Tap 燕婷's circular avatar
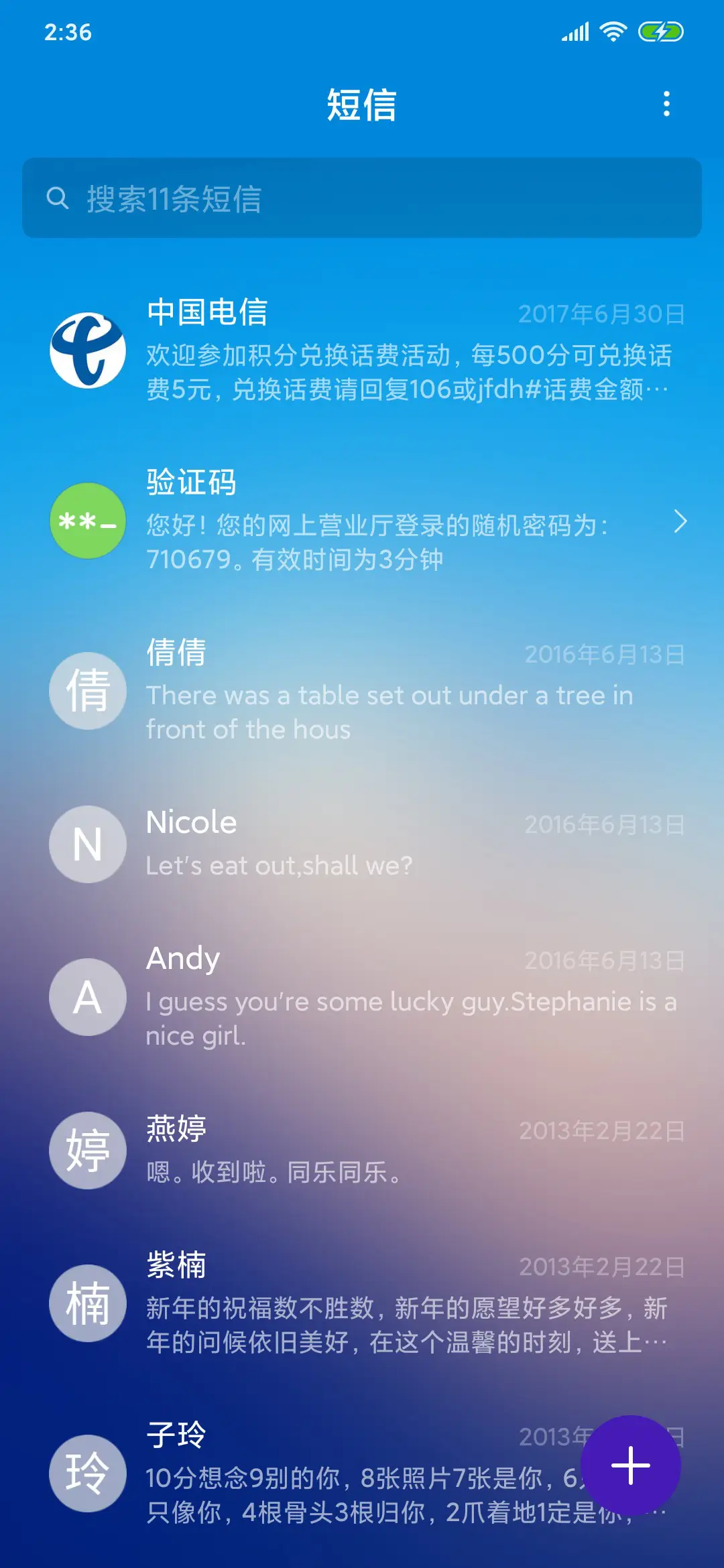This screenshot has width=724, height=1568. click(x=87, y=1150)
